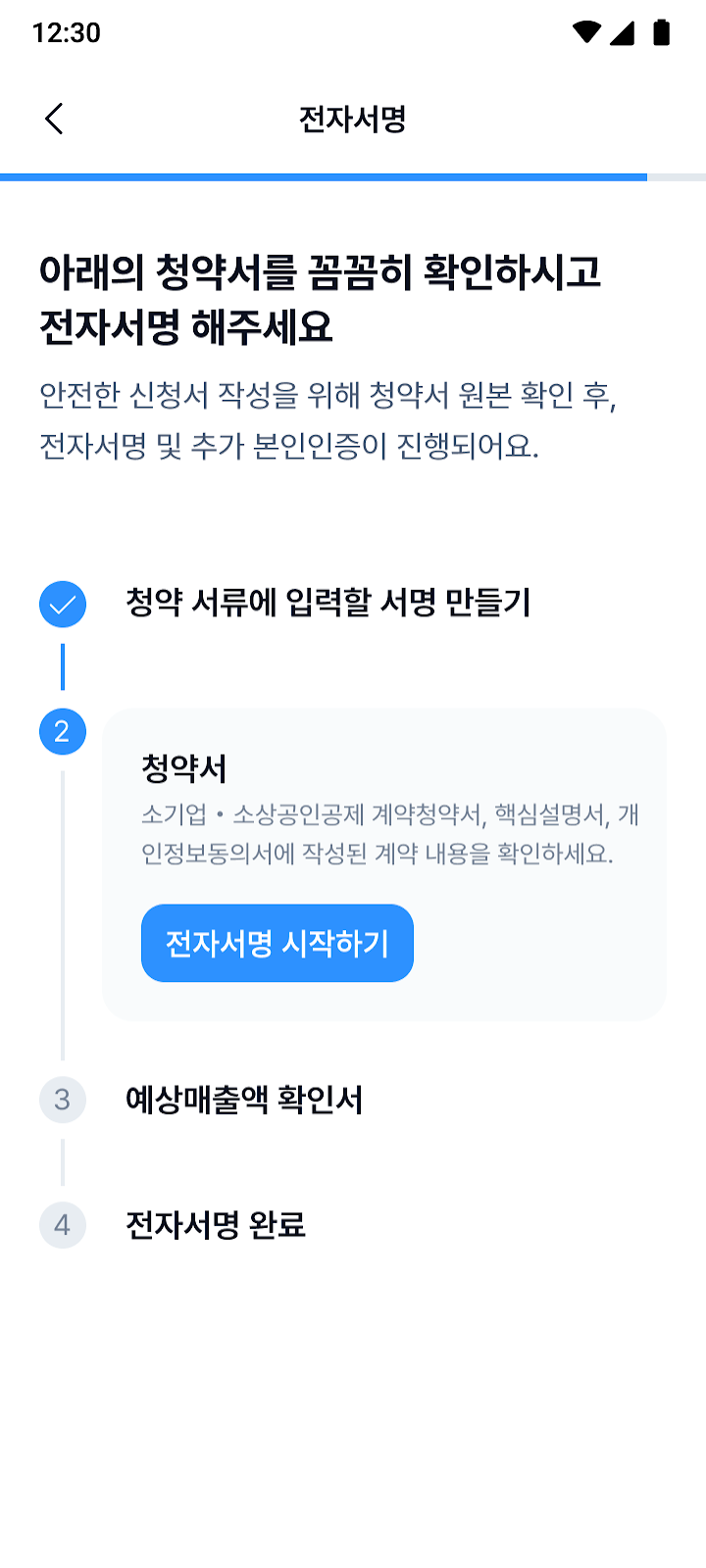Image resolution: width=706 pixels, height=1568 pixels.
Task: Tap the 전자서명 시작하기 button
Action: pyautogui.click(x=277, y=943)
